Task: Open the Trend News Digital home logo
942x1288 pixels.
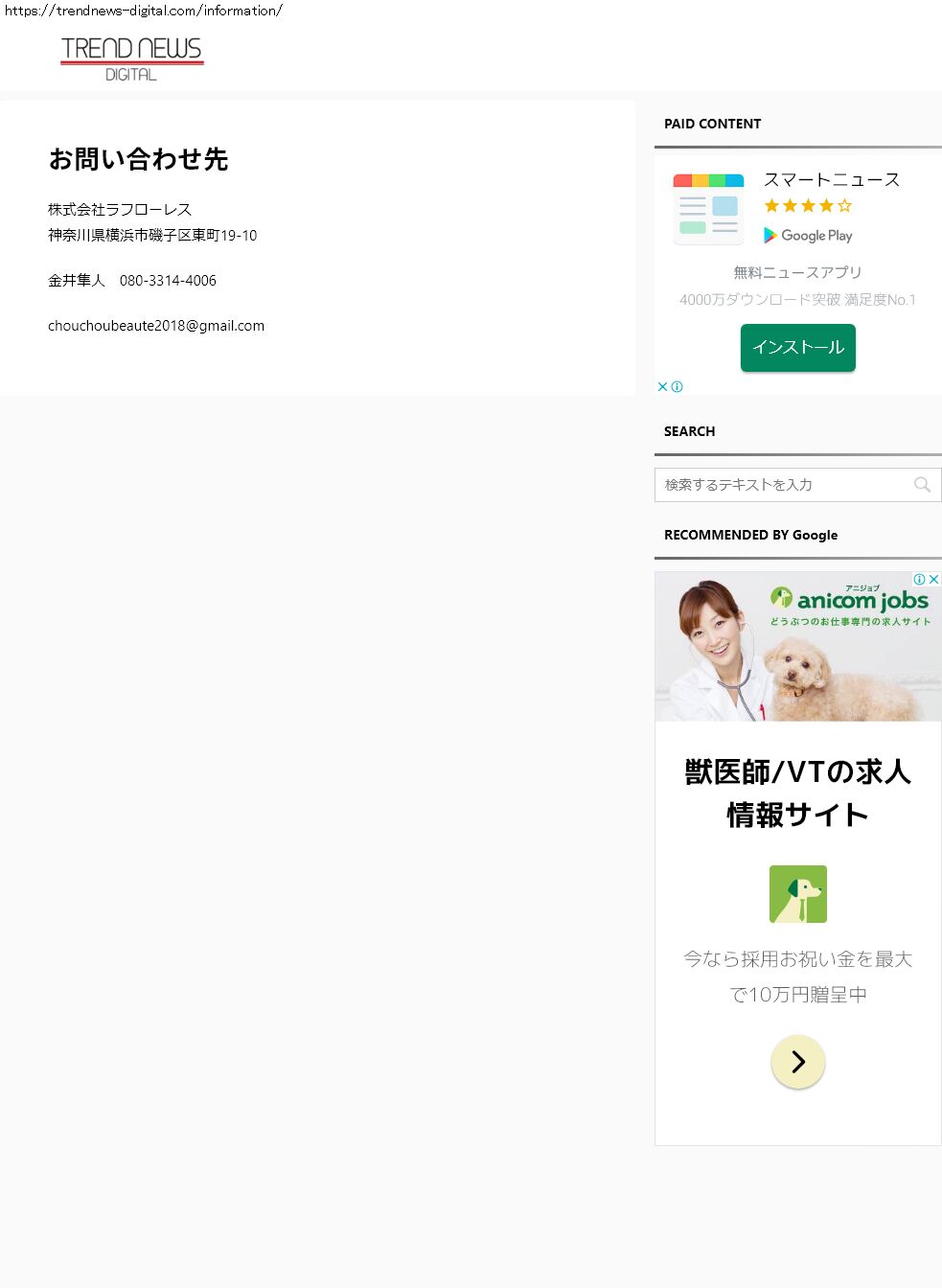Action: (x=131, y=58)
